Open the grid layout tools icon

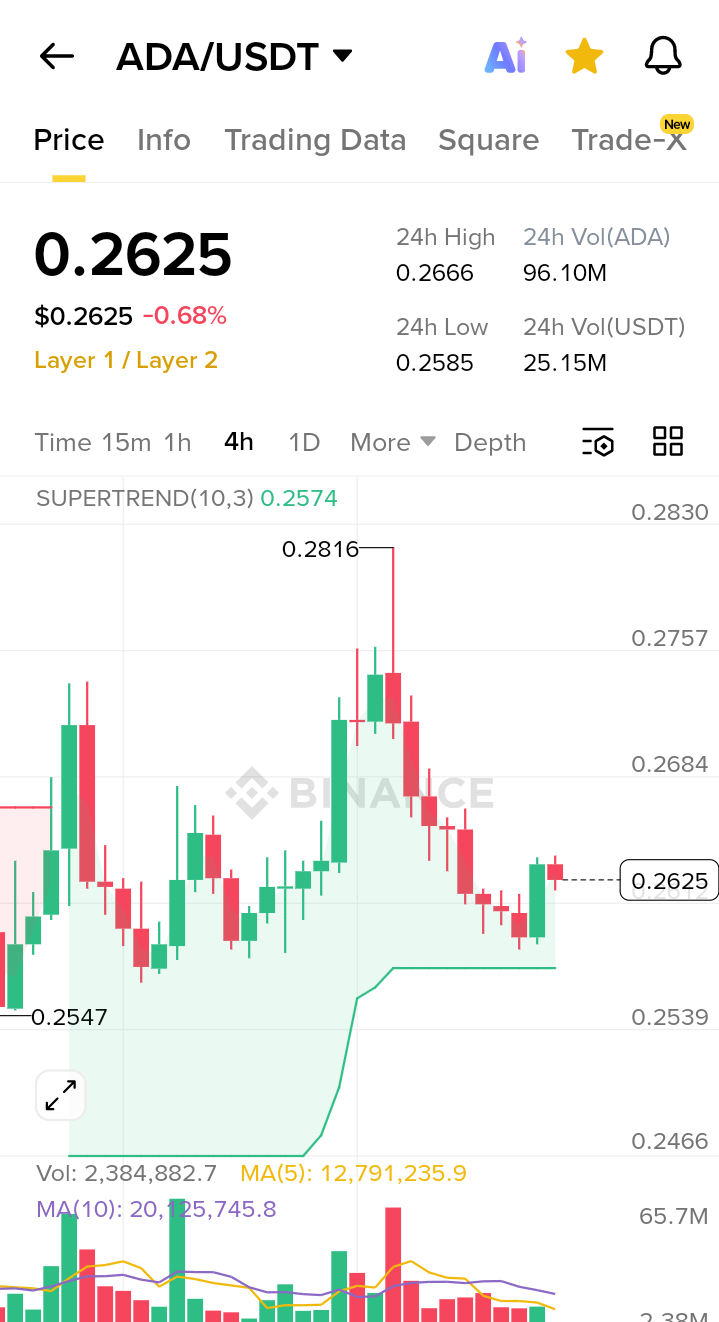[667, 441]
